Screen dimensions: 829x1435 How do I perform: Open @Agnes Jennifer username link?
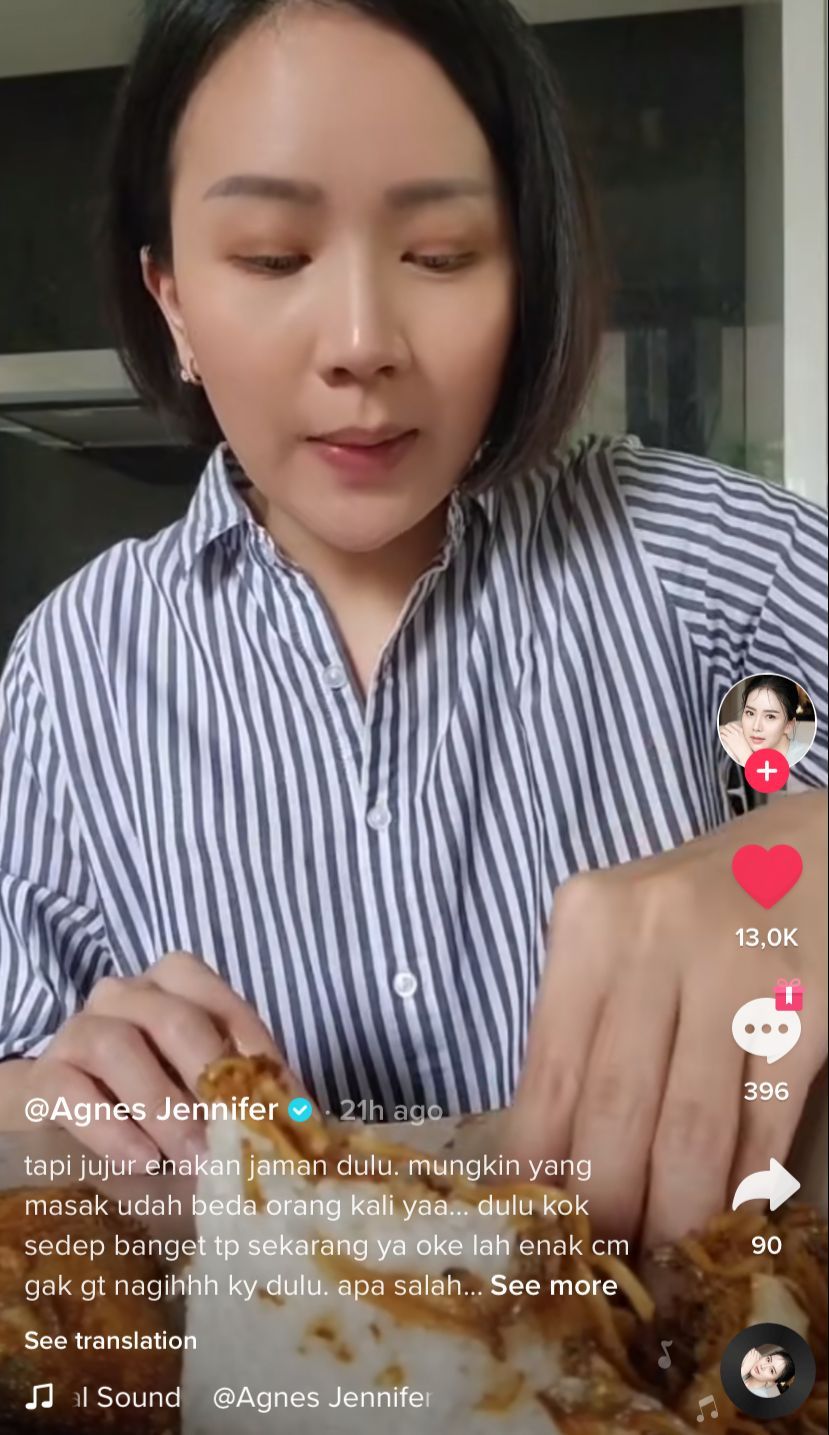151,1109
